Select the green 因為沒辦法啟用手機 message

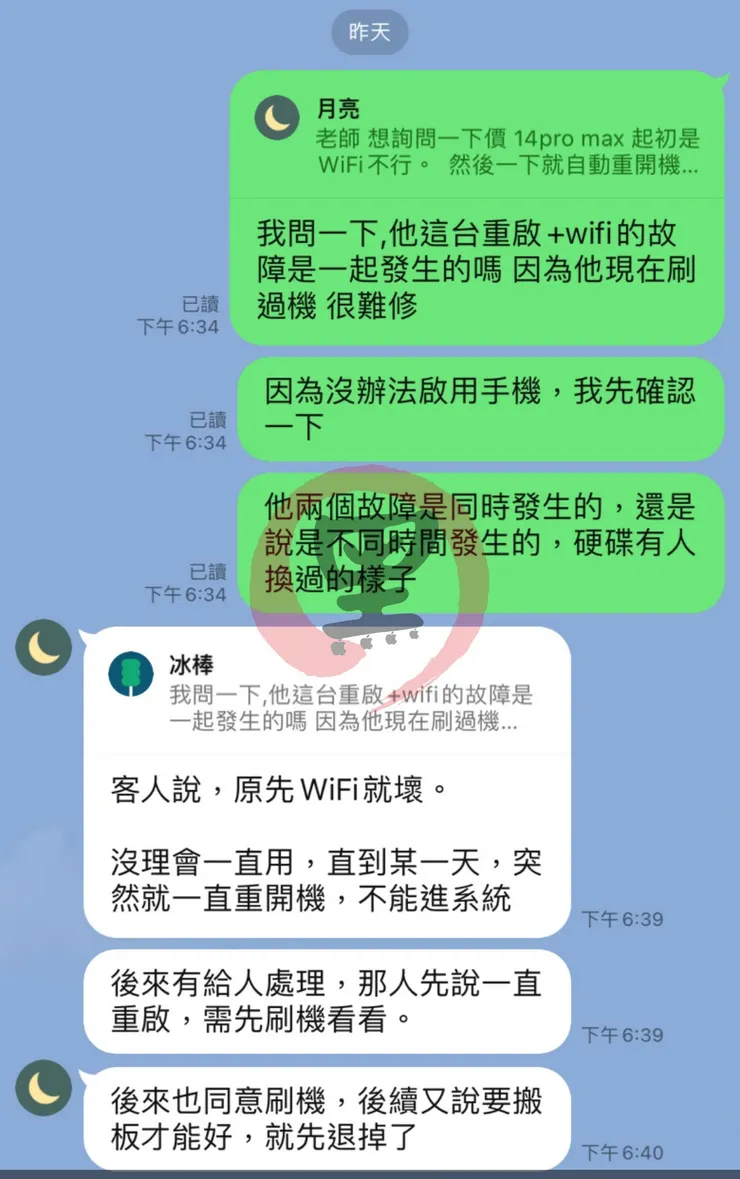(480, 410)
